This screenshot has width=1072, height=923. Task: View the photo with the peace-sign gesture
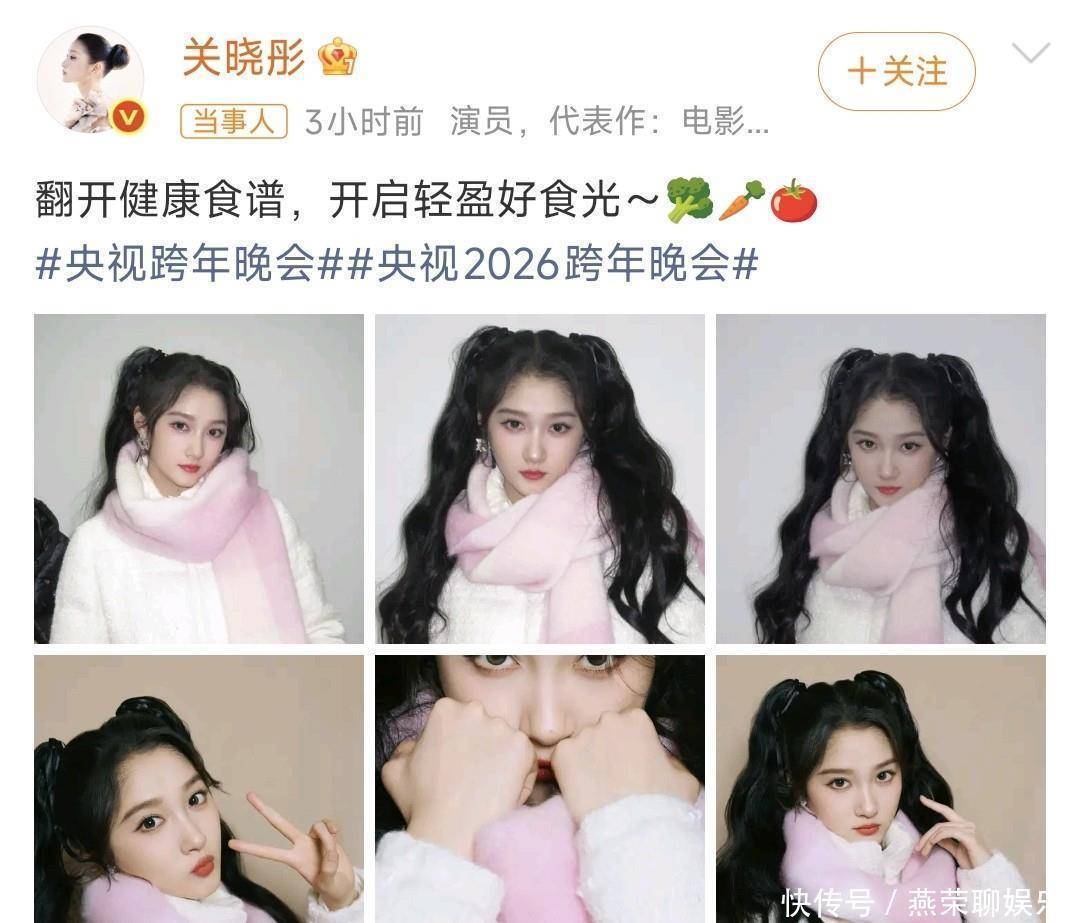pos(199,788)
